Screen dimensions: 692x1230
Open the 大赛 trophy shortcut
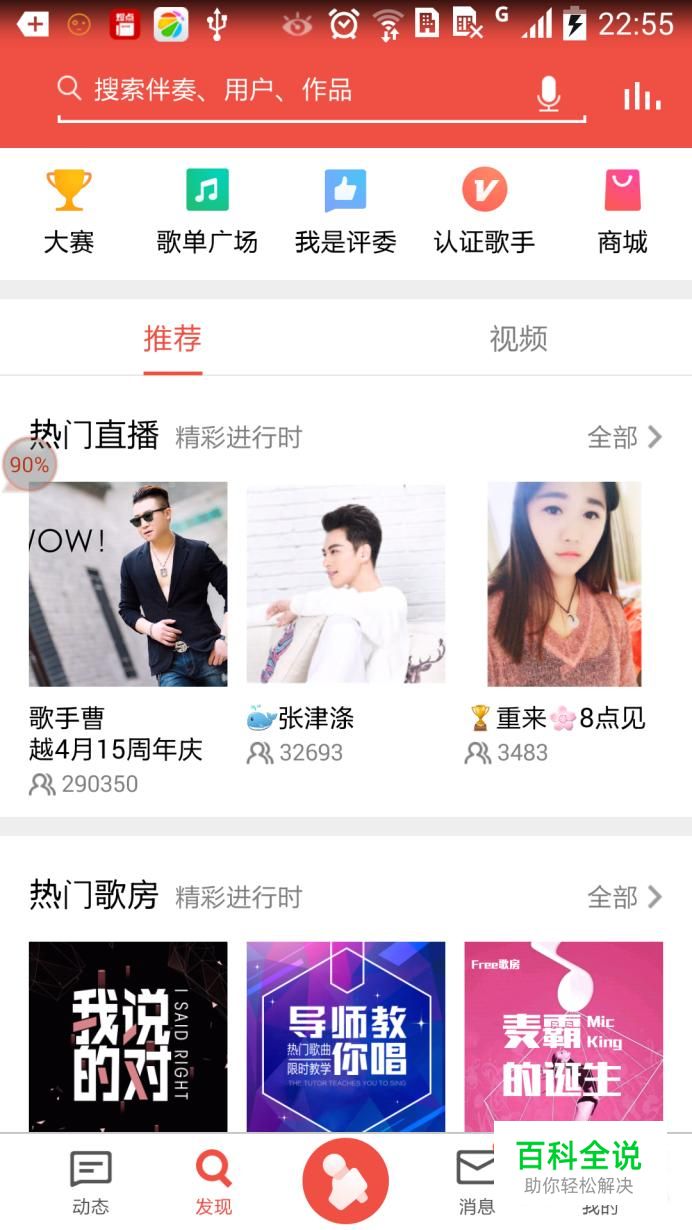pos(69,212)
